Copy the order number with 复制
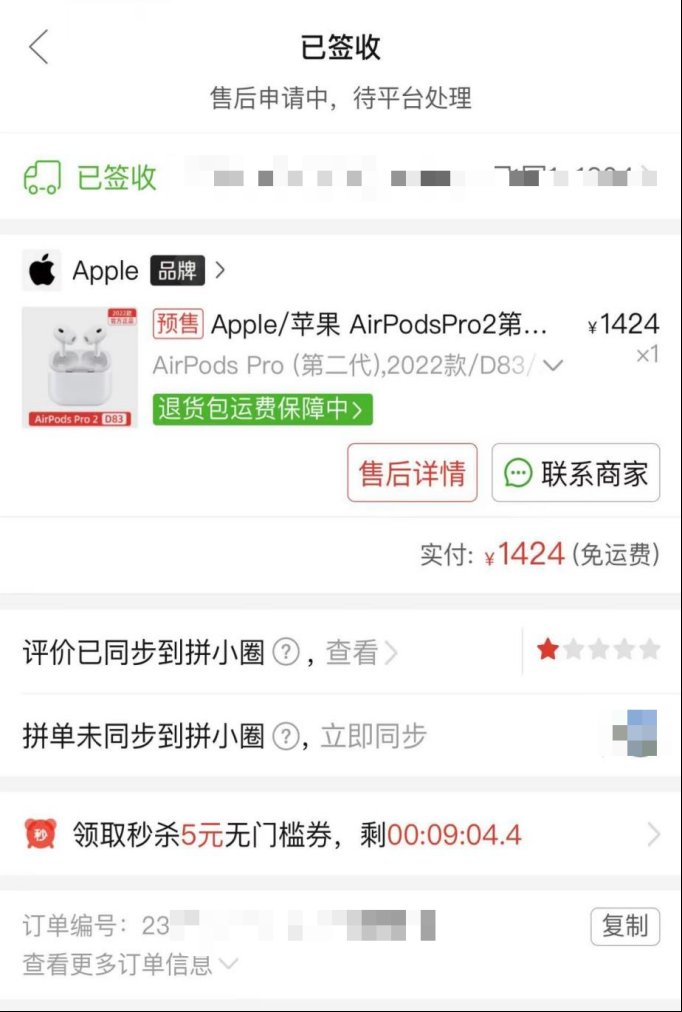 [x=625, y=926]
